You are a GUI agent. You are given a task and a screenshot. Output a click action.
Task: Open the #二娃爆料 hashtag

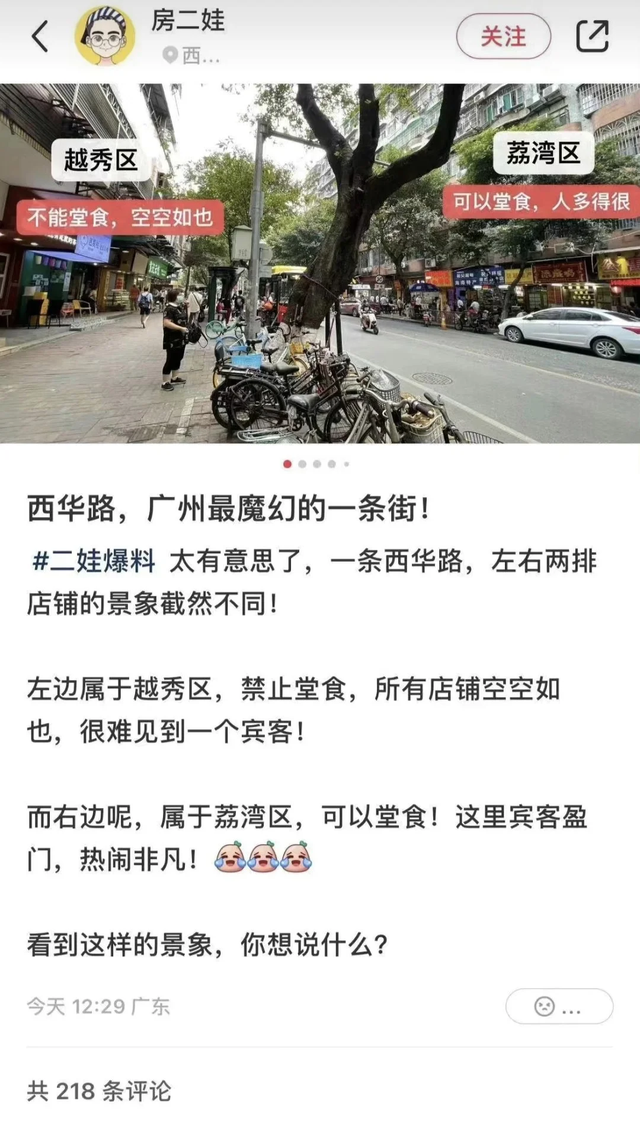coord(94,562)
